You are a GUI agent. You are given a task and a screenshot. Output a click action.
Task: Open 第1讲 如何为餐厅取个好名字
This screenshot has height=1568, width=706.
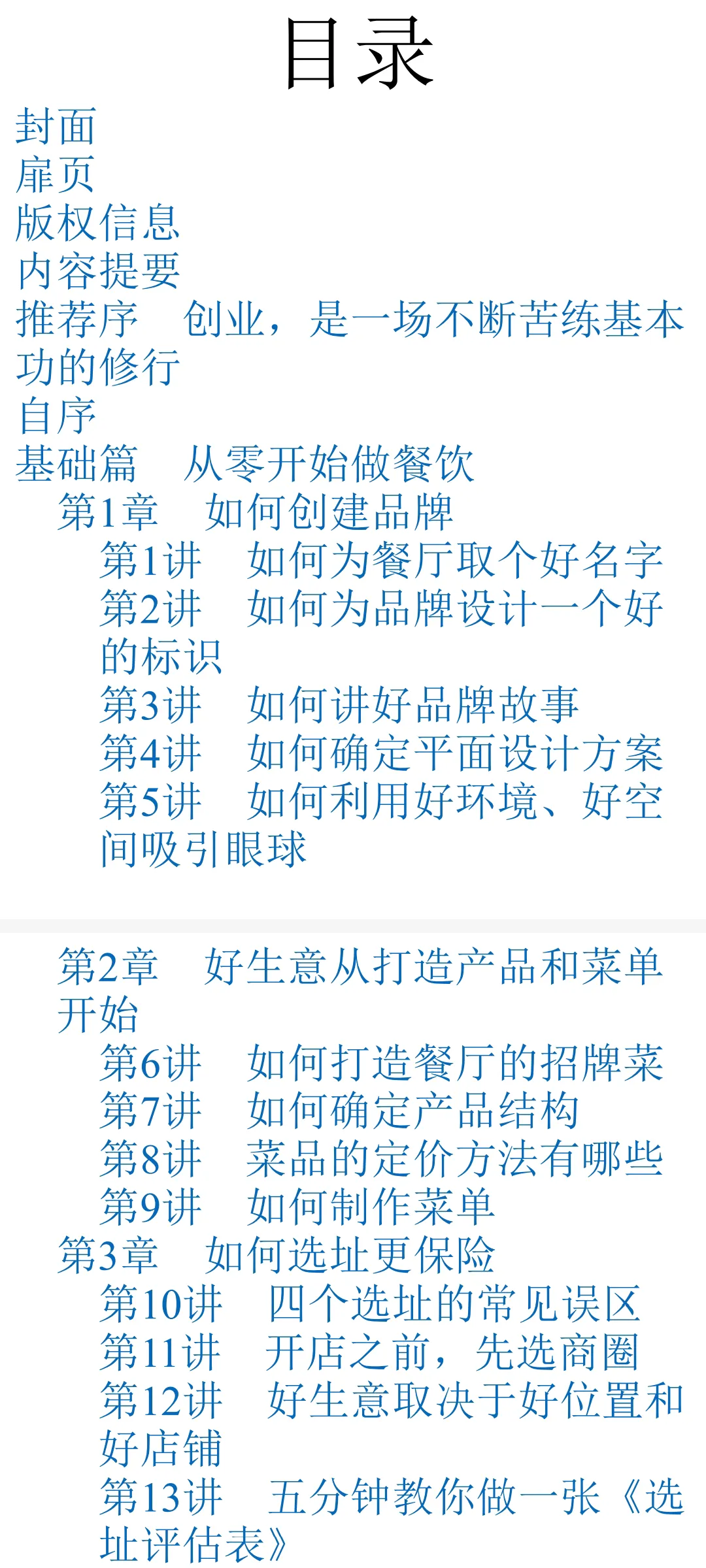click(x=382, y=560)
